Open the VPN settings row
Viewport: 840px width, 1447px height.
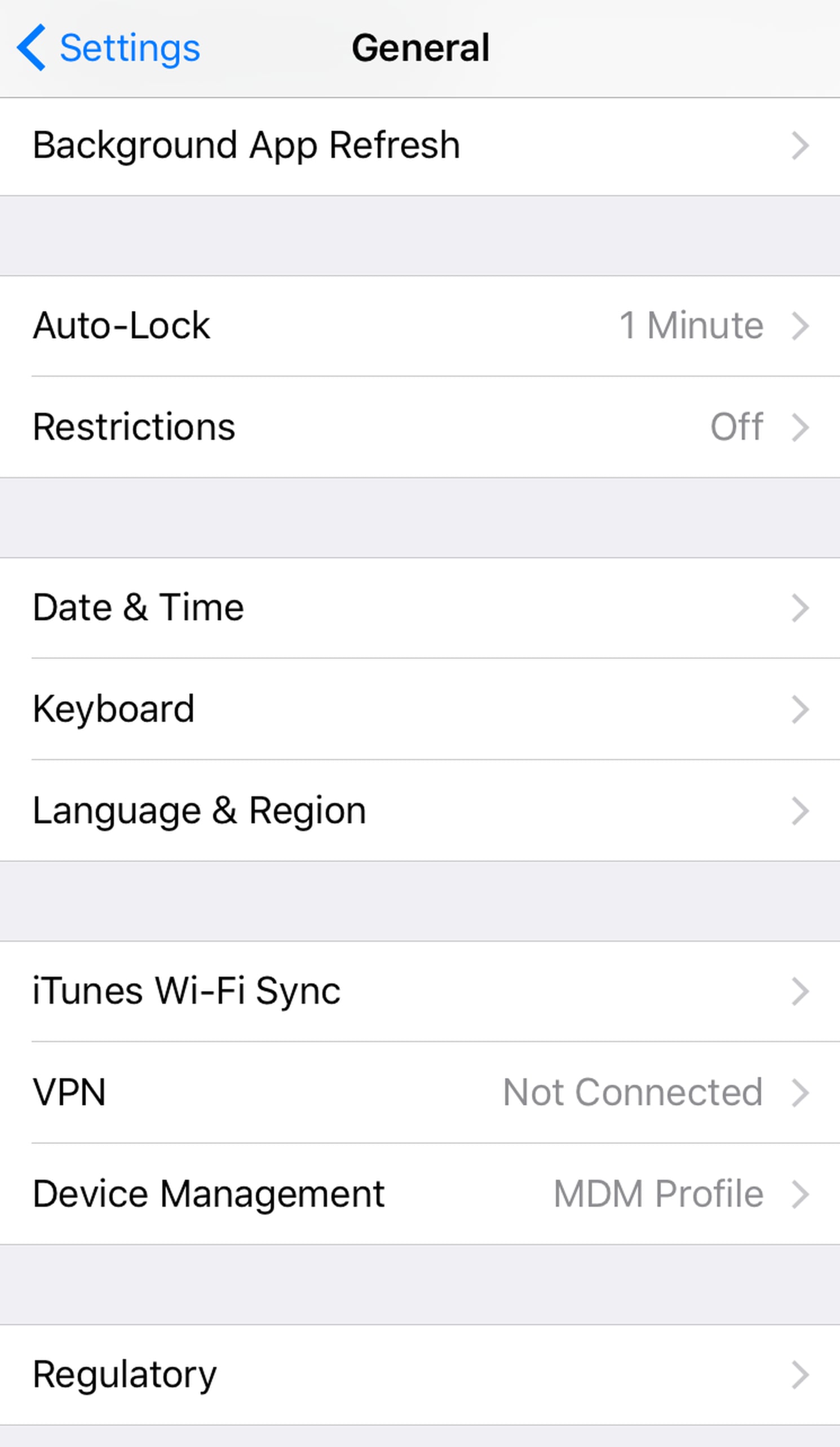tap(419, 1093)
